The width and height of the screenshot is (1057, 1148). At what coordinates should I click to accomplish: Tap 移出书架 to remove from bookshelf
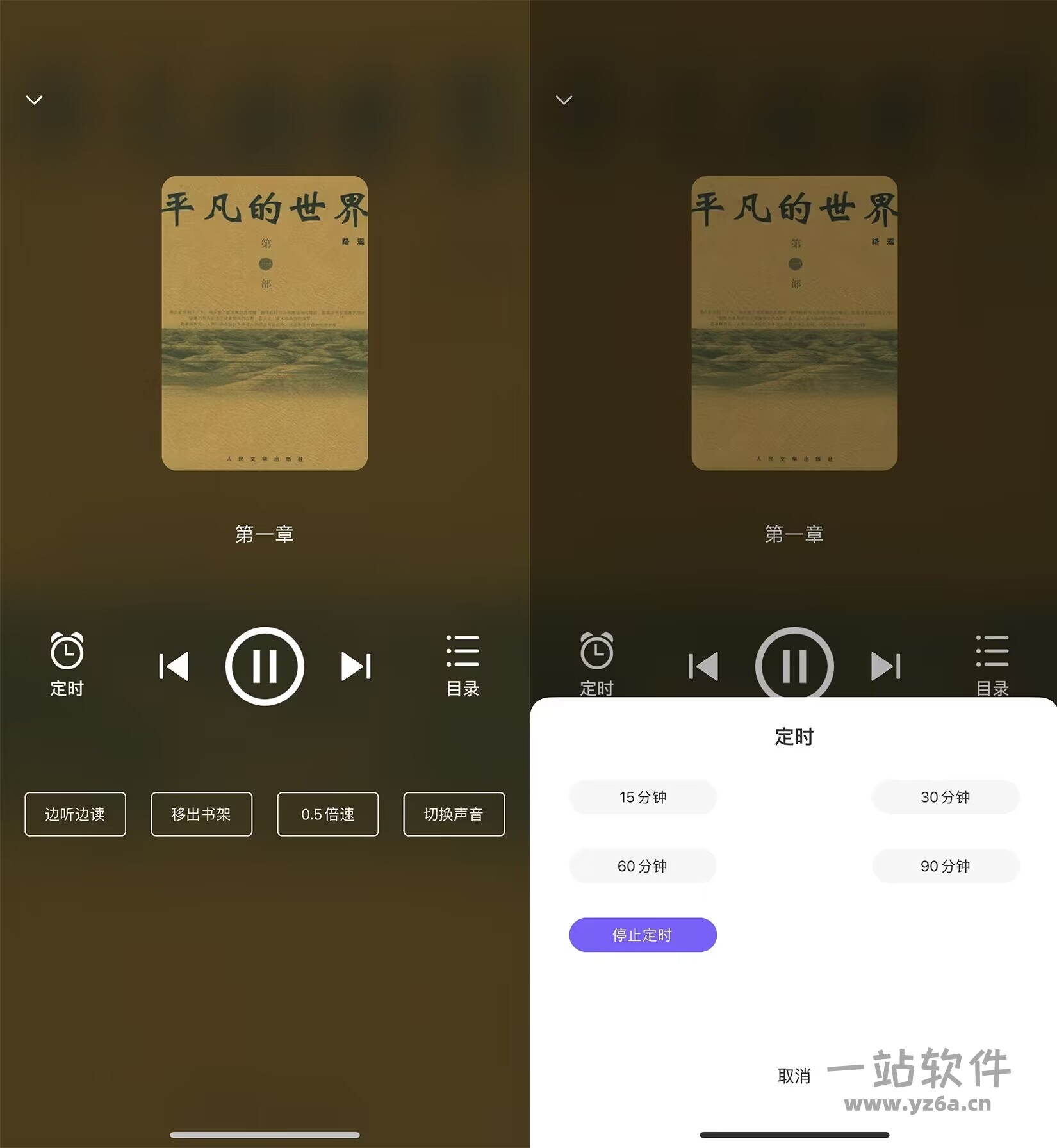tap(201, 814)
